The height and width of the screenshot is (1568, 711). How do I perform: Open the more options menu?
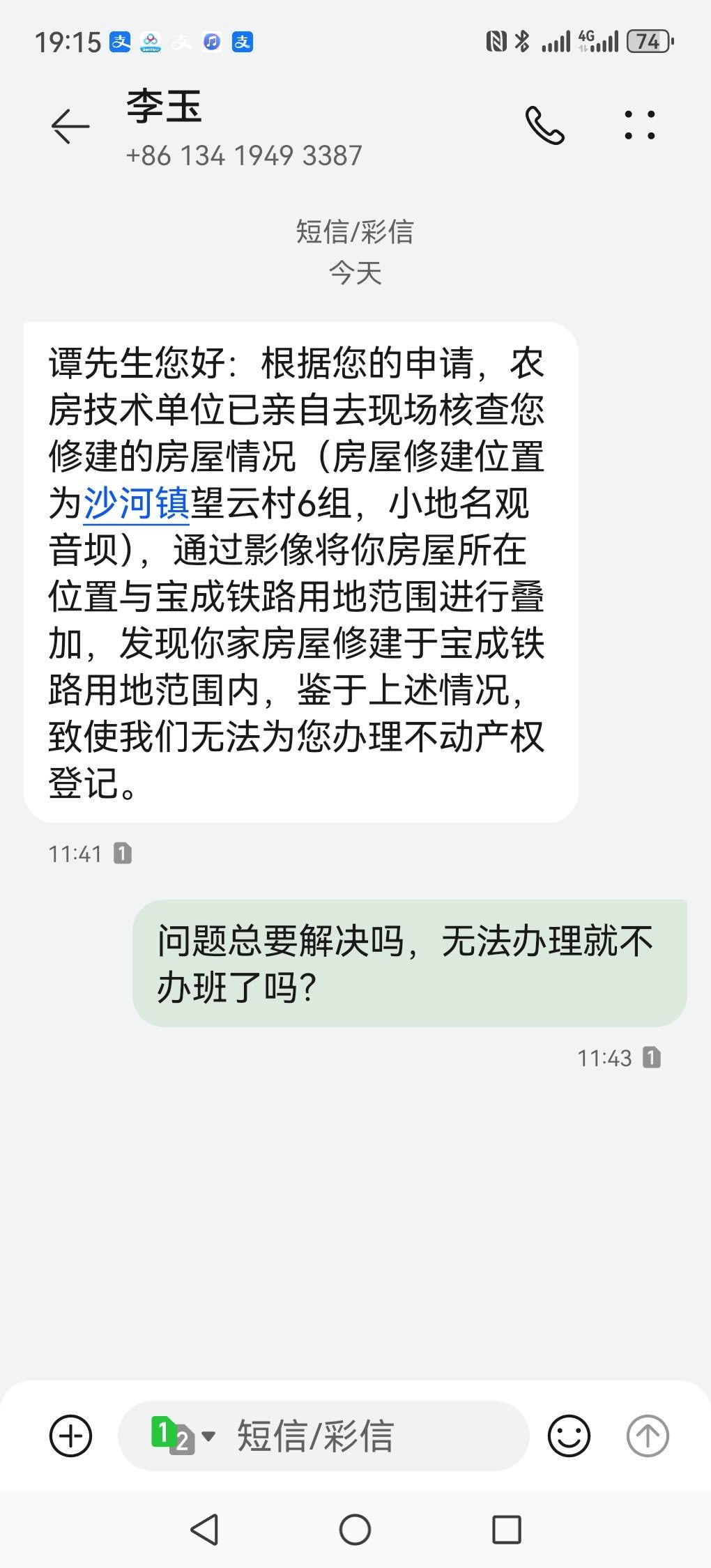point(639,125)
